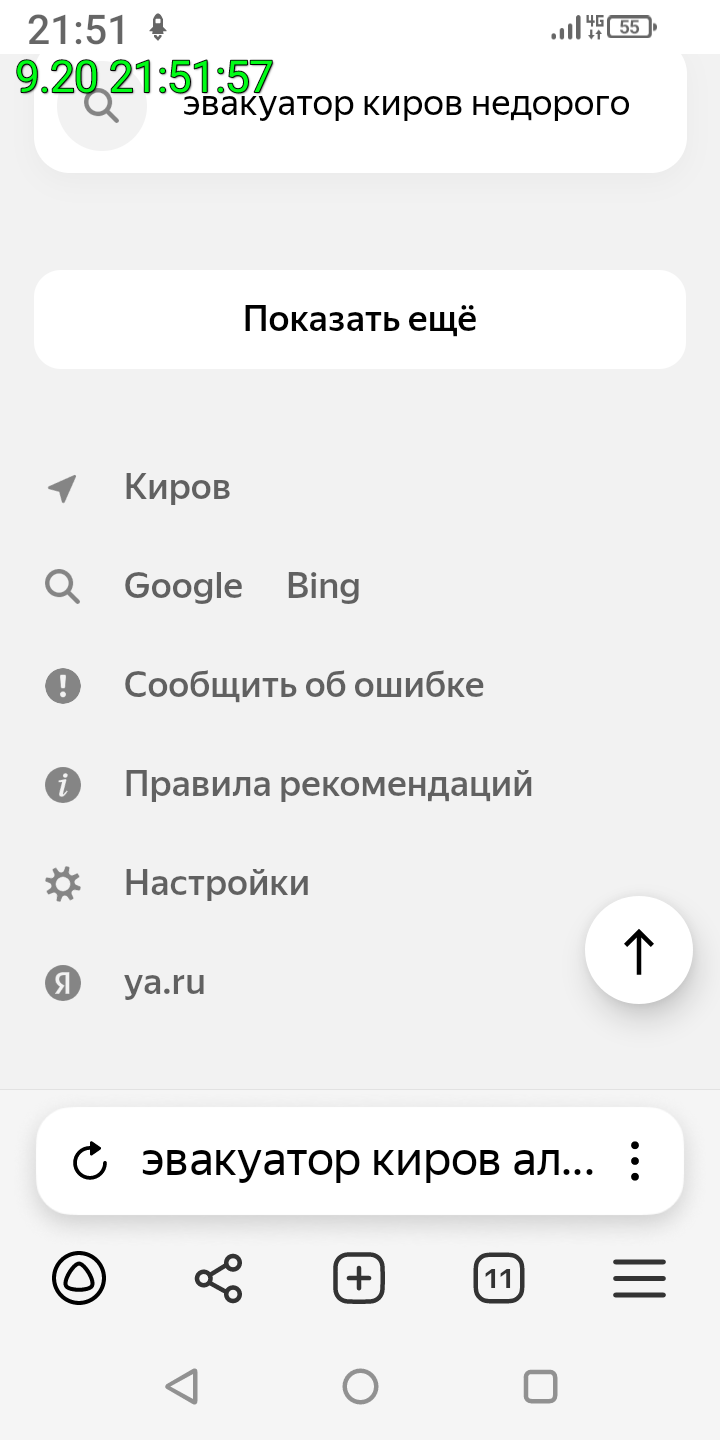Reload the current page
This screenshot has width=720, height=1440.
[90, 1162]
